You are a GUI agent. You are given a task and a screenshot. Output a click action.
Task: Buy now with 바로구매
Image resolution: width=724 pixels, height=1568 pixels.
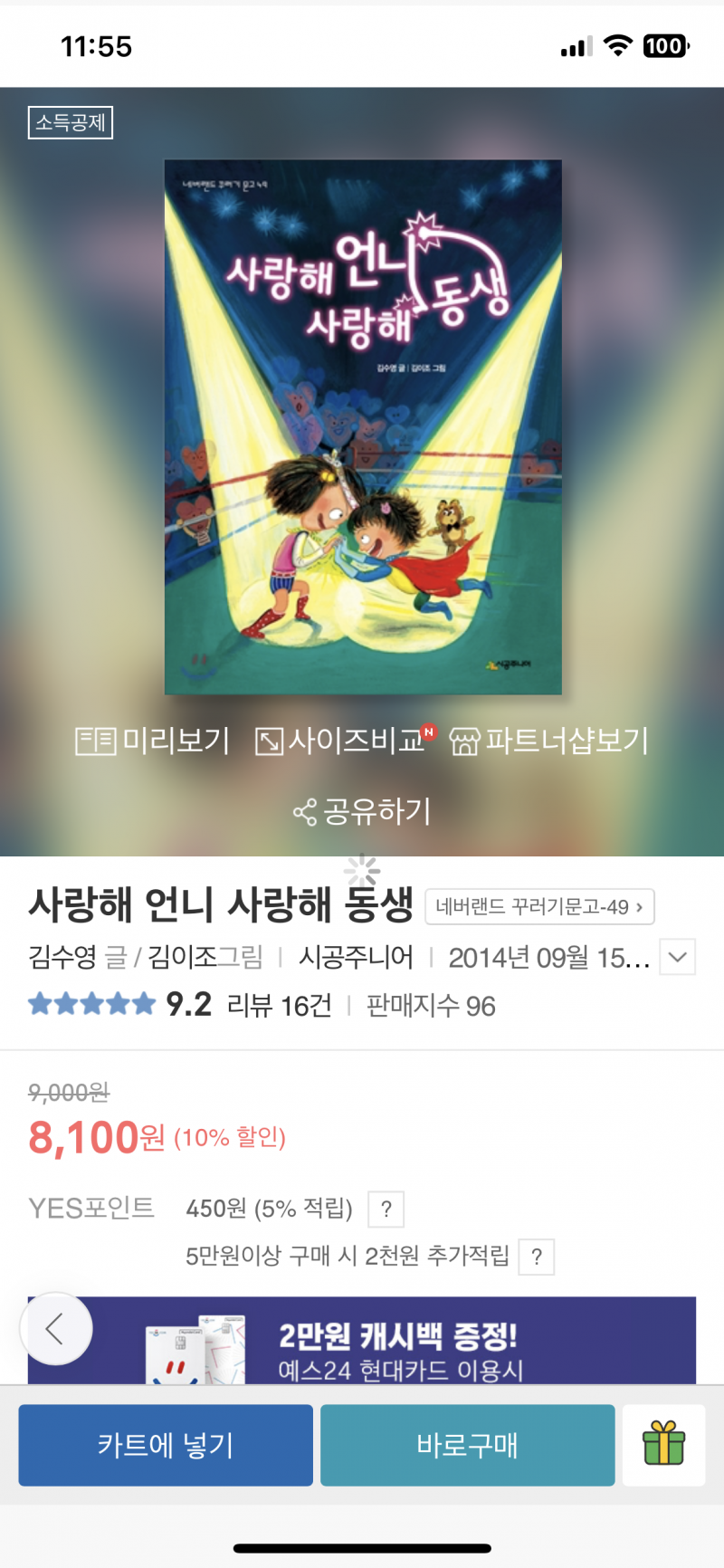click(x=467, y=1445)
